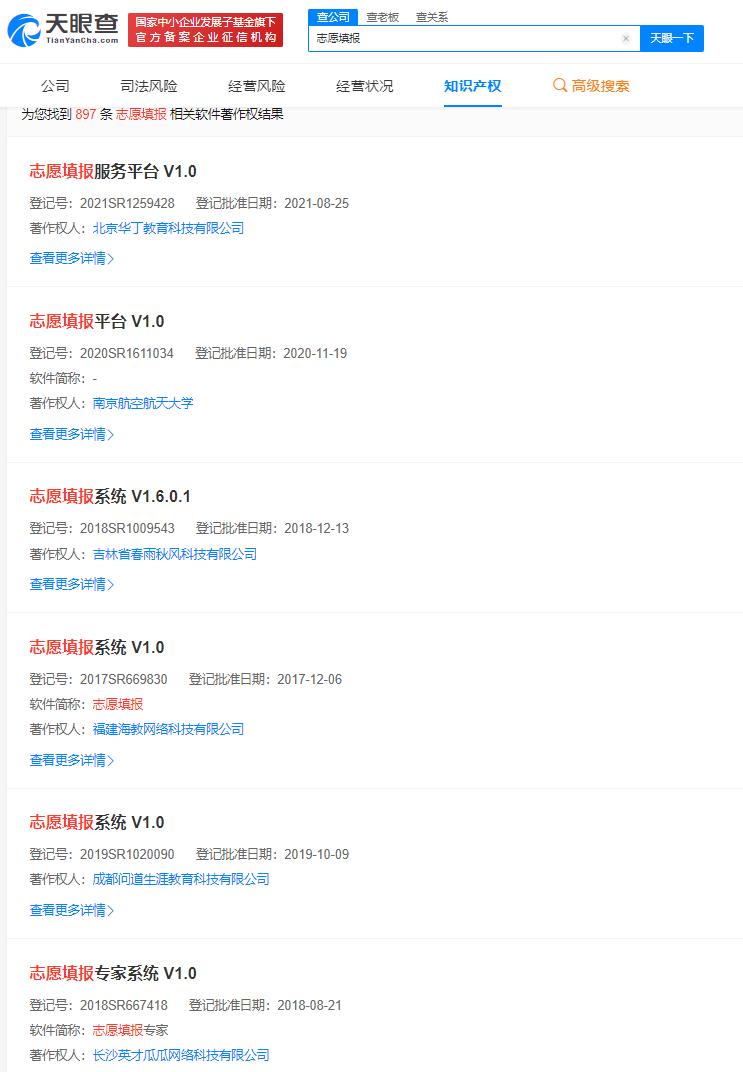Open 成都问道生涯教育科技有限公司 link

[x=181, y=879]
